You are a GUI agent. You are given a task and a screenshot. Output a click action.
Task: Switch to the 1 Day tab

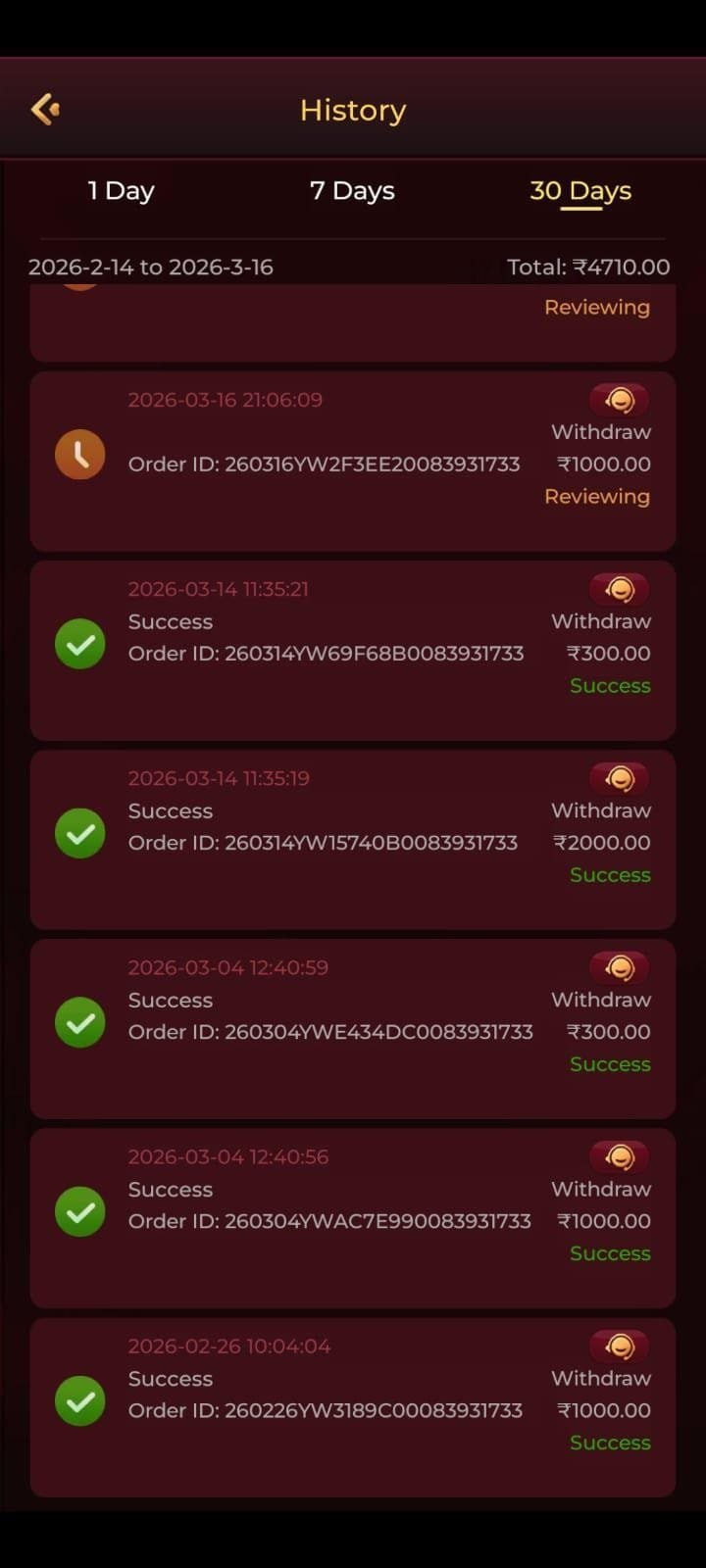click(121, 191)
